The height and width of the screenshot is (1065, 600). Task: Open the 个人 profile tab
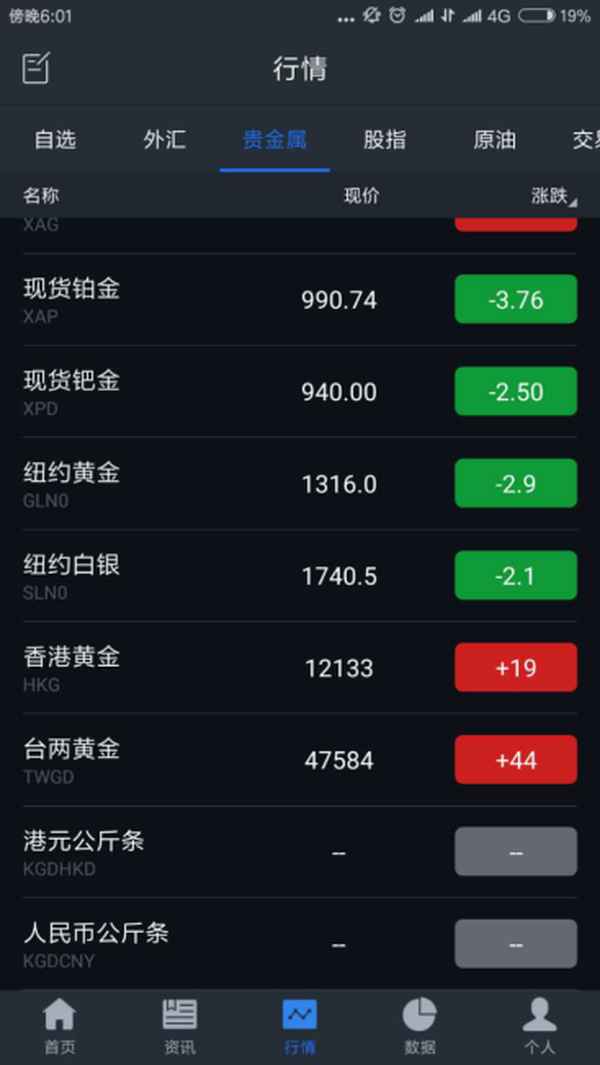[x=540, y=1027]
